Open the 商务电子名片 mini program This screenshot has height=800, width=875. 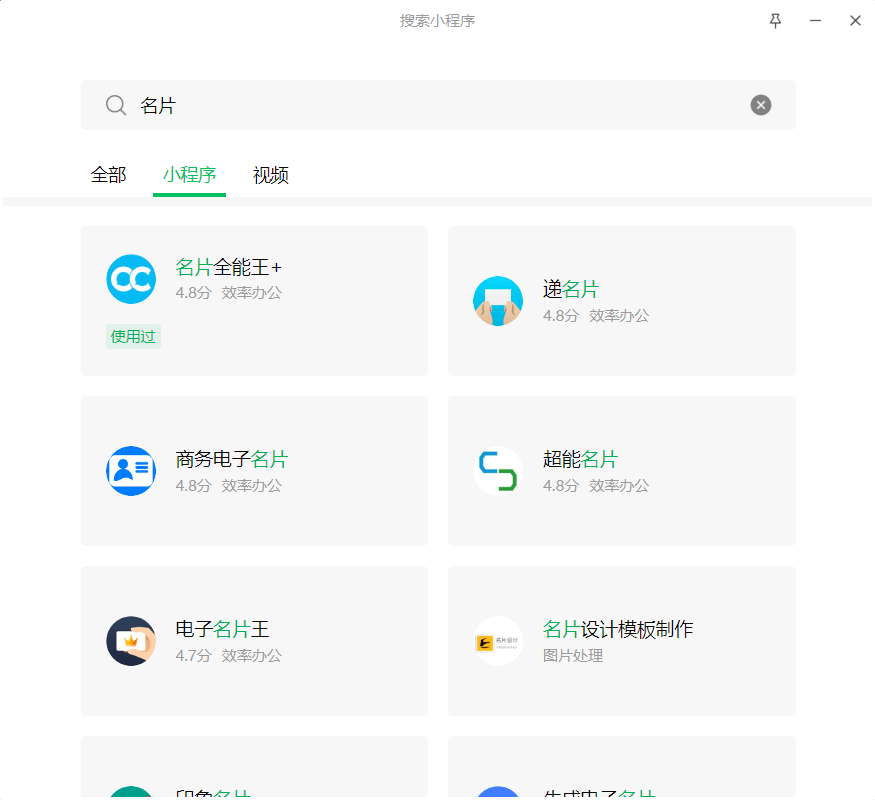point(254,470)
